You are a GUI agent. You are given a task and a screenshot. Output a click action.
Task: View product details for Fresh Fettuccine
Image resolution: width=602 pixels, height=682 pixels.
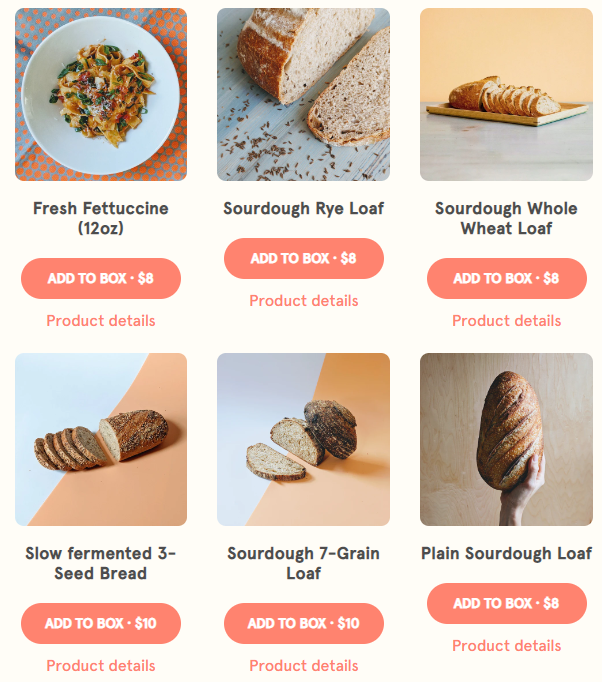point(101,321)
